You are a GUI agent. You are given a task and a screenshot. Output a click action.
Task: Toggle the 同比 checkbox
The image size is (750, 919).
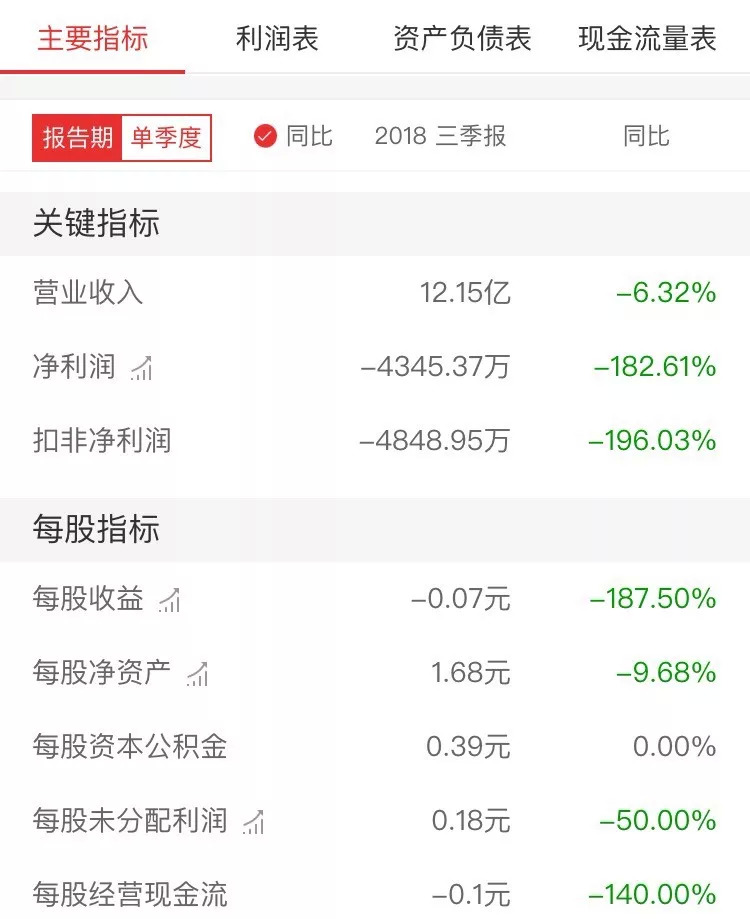(265, 136)
